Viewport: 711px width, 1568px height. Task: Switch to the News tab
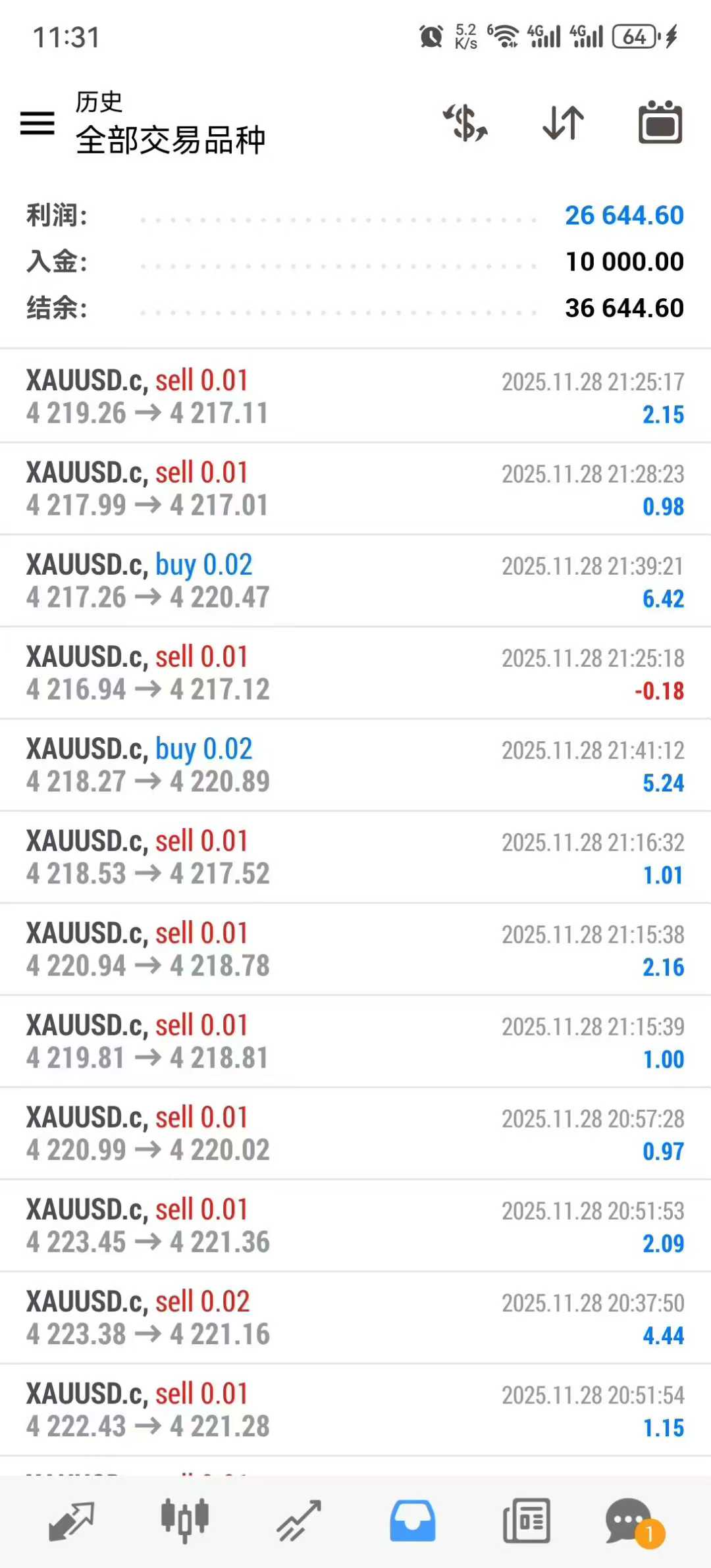(x=526, y=1521)
